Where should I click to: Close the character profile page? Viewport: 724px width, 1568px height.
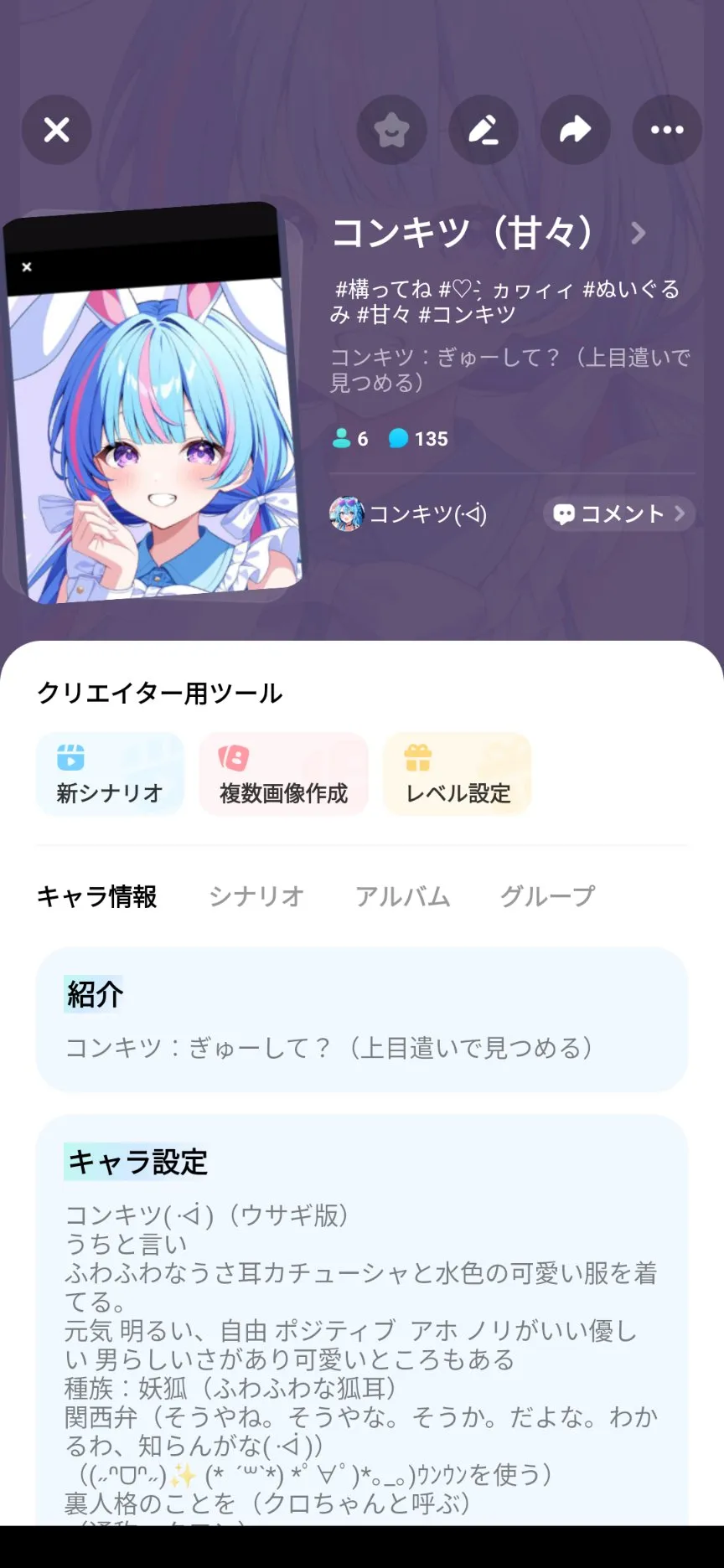[56, 130]
